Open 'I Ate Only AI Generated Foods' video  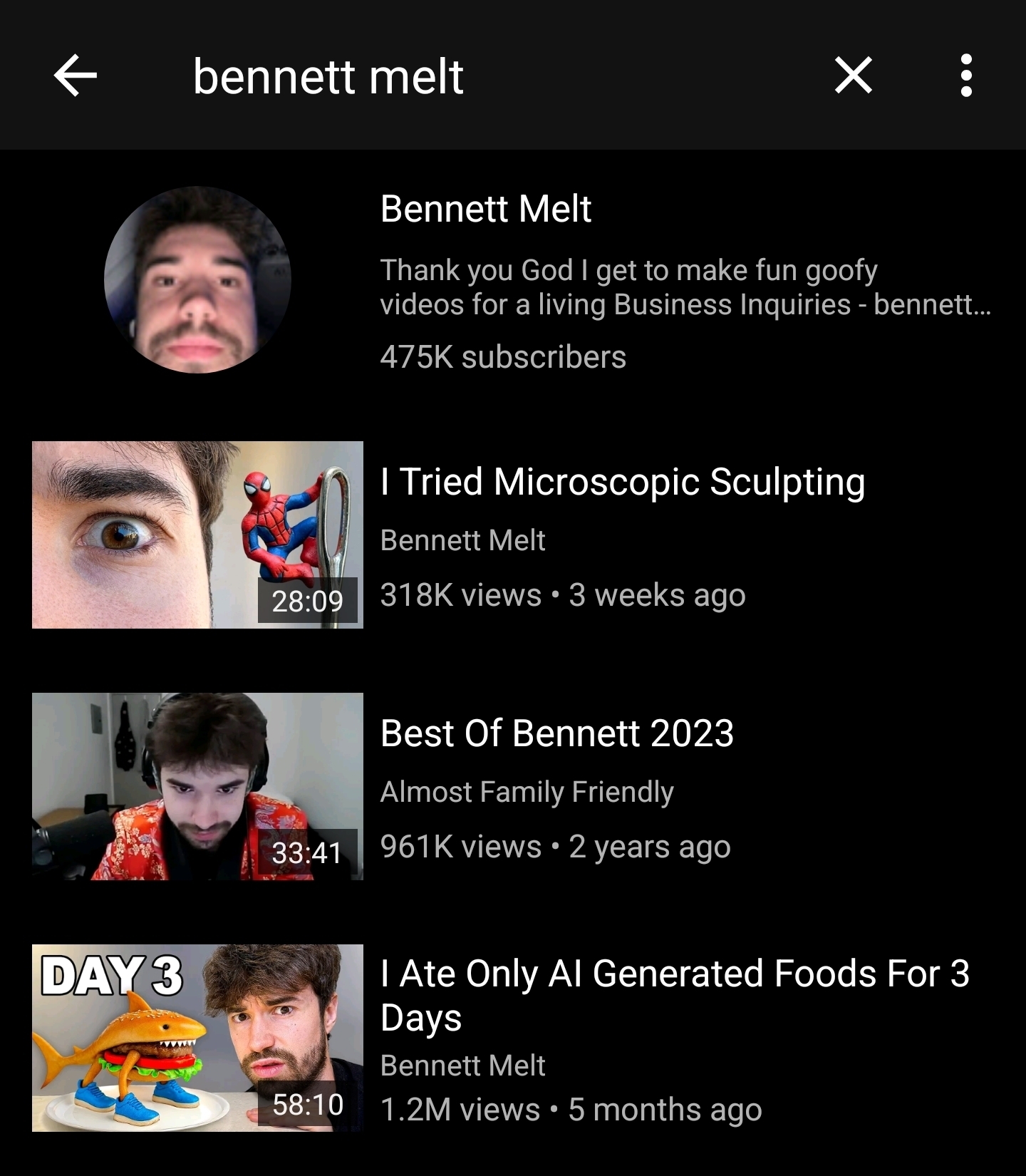(x=197, y=1038)
